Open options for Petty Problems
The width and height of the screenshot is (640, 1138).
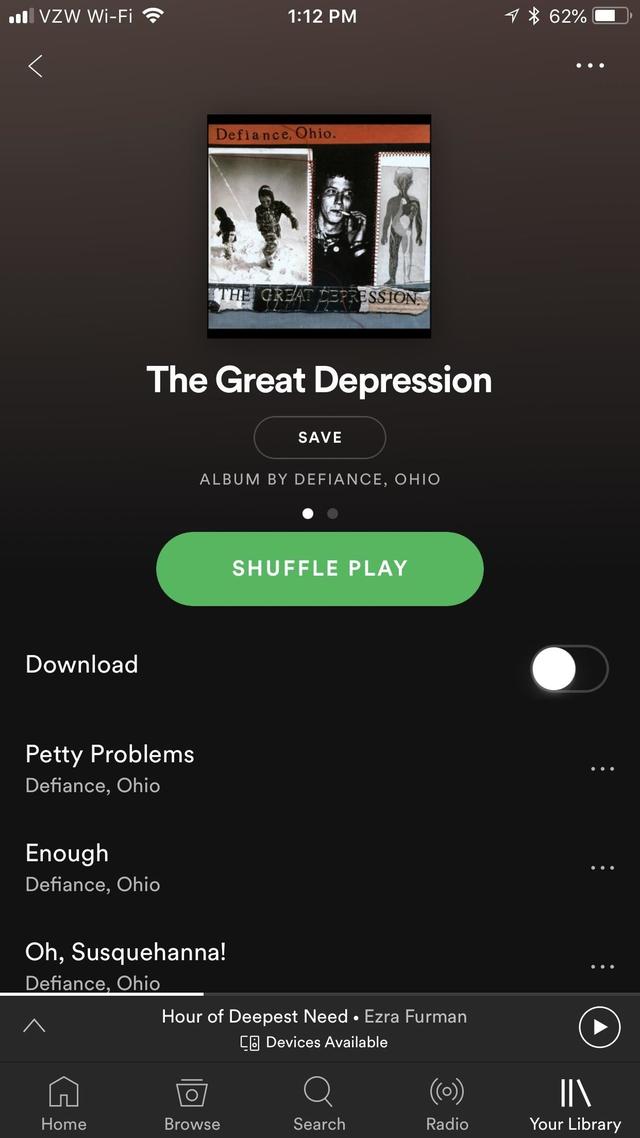click(602, 769)
